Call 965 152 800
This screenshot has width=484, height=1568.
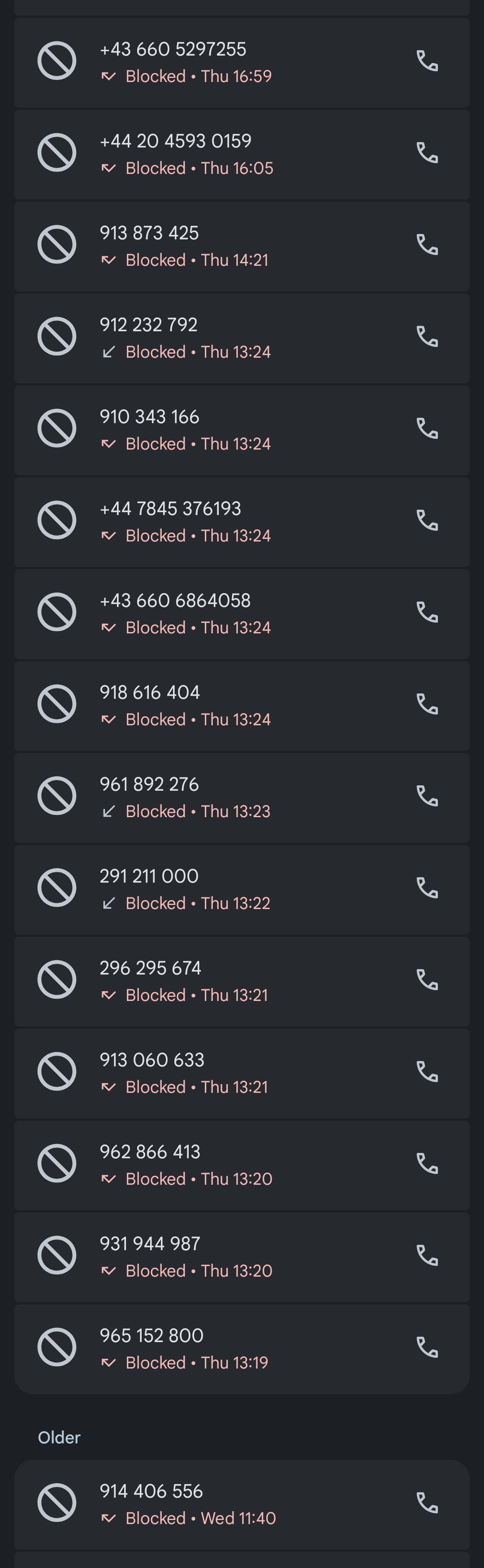[427, 1347]
